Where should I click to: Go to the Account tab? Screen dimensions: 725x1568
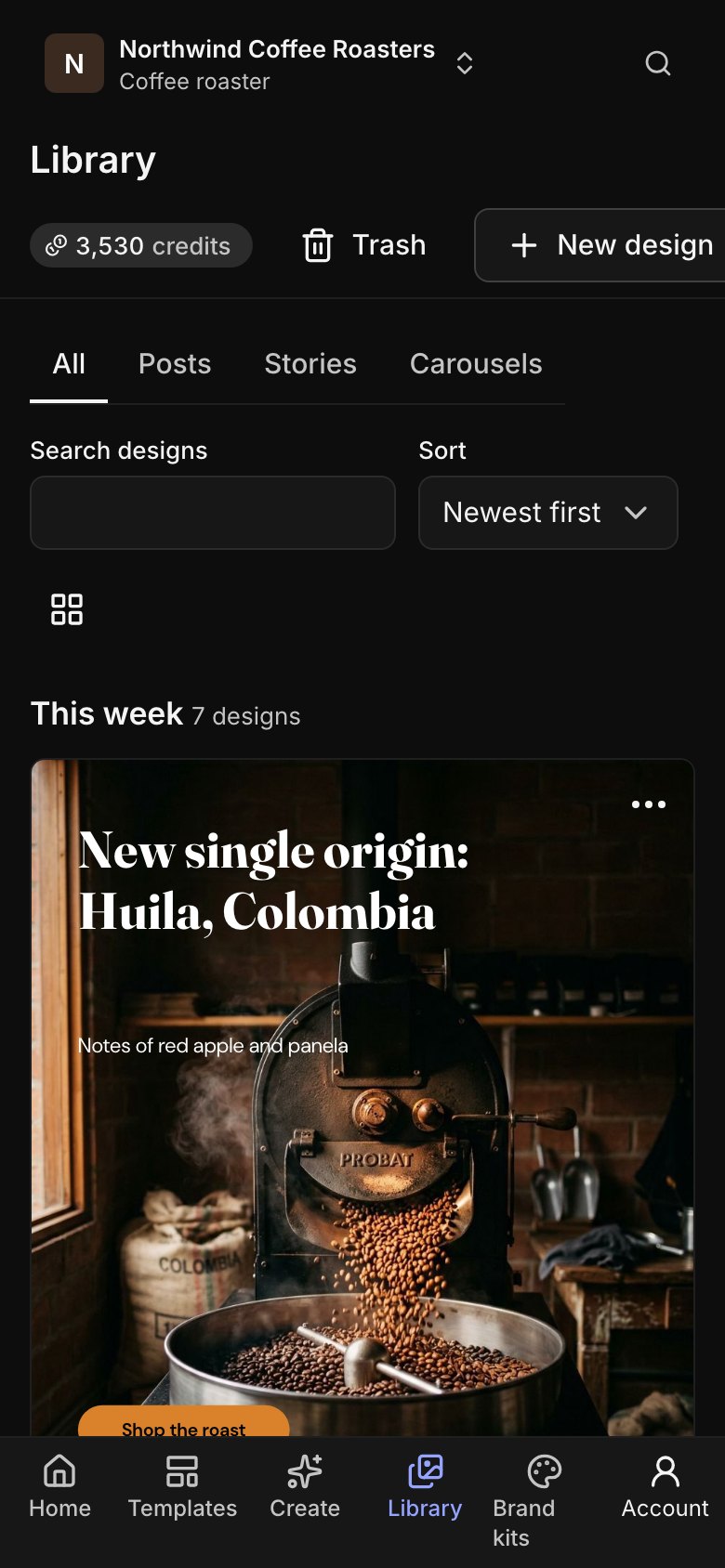tap(666, 1488)
